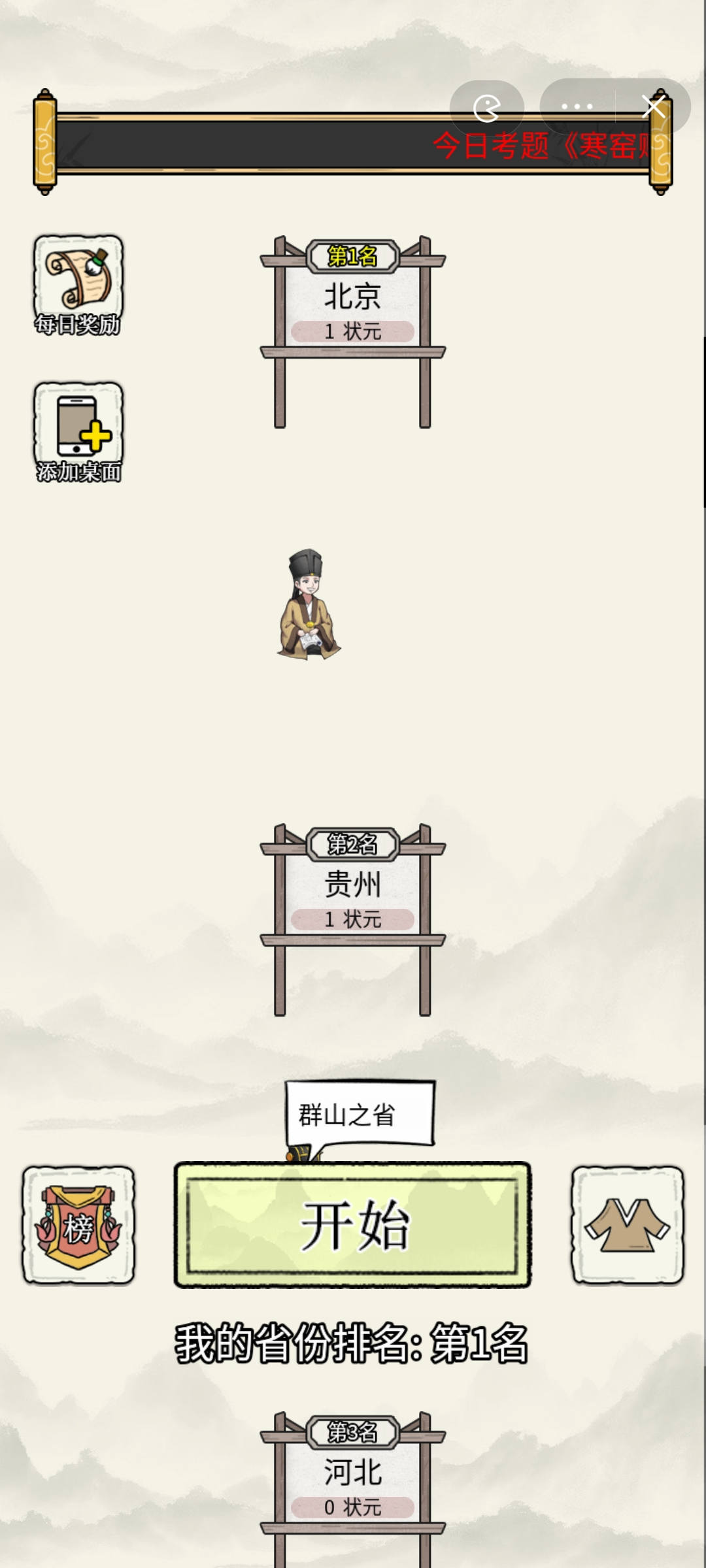706x1568 pixels.
Task: Open the 每日奖励 daily reward
Action: (x=78, y=286)
